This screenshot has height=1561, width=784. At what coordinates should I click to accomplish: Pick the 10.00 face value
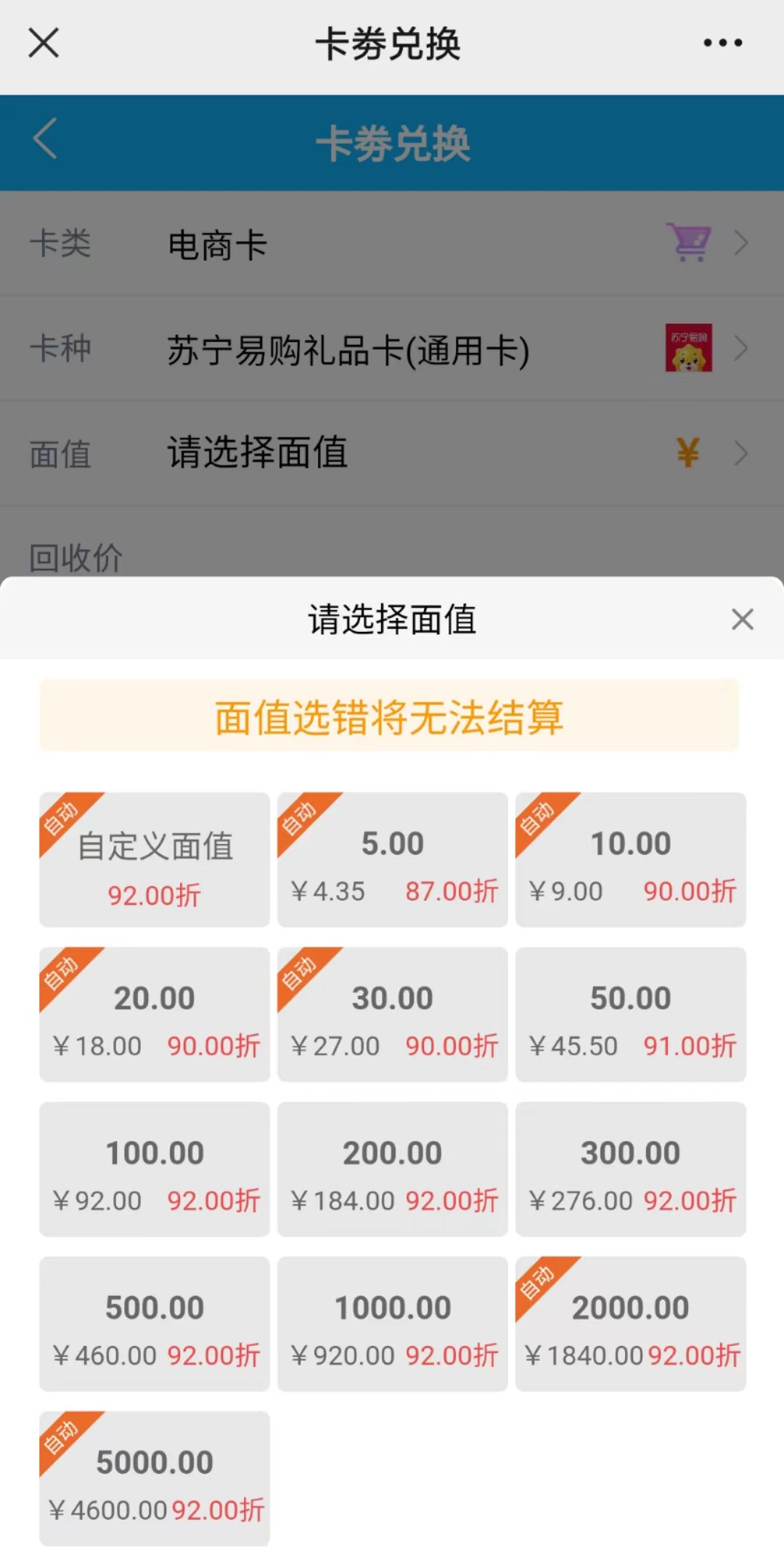[631, 859]
